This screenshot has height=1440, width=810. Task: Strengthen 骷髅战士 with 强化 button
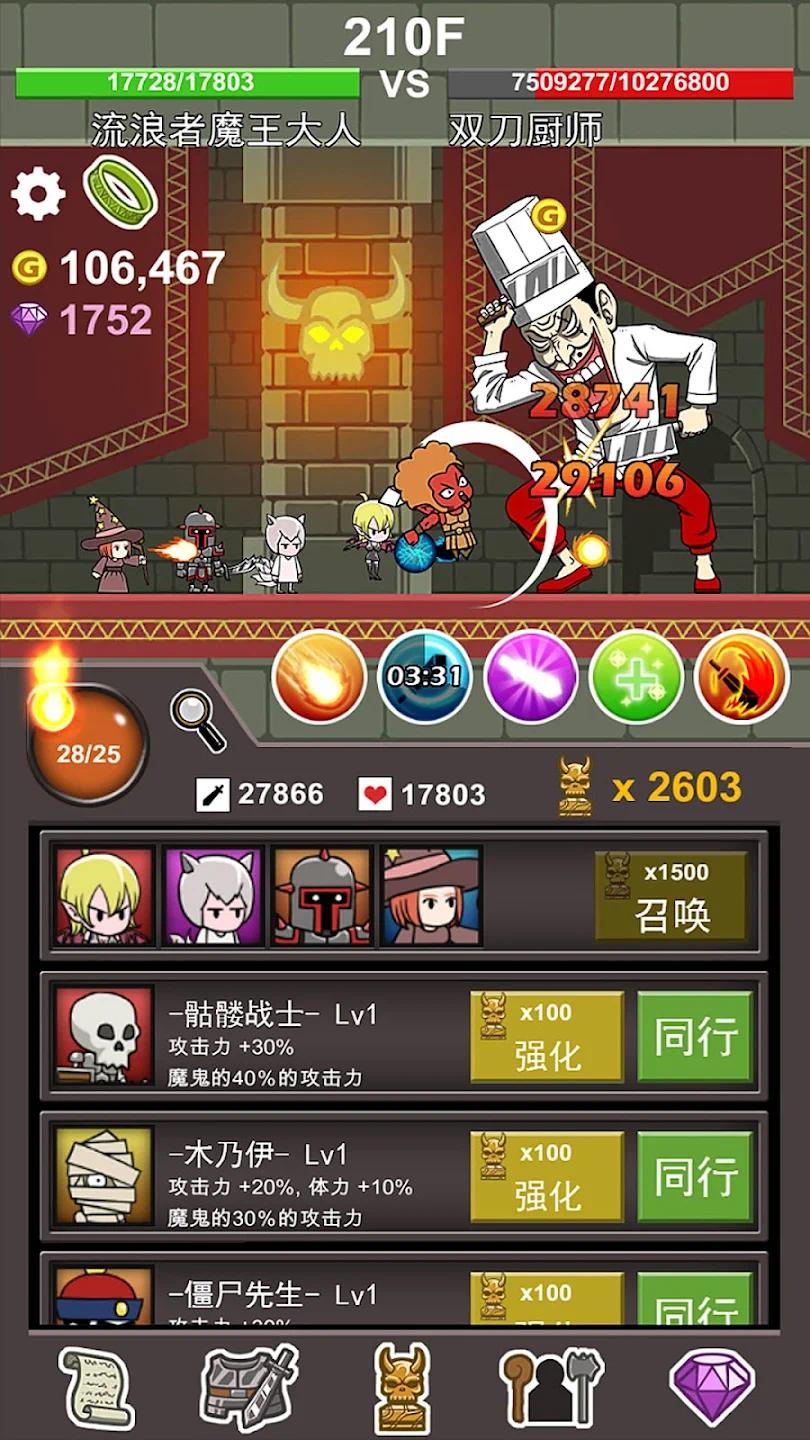tap(547, 1036)
